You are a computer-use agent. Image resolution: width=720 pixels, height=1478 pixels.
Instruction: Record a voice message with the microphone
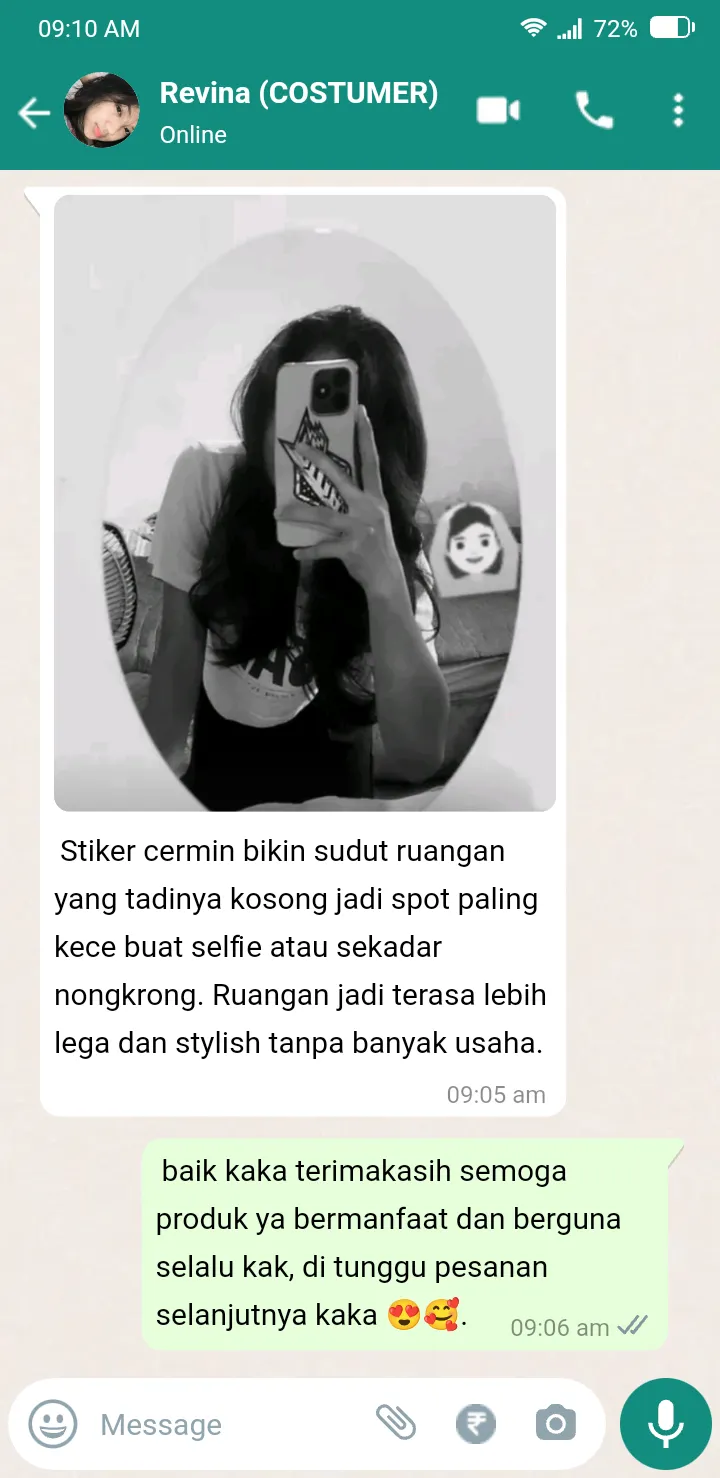pos(665,1423)
